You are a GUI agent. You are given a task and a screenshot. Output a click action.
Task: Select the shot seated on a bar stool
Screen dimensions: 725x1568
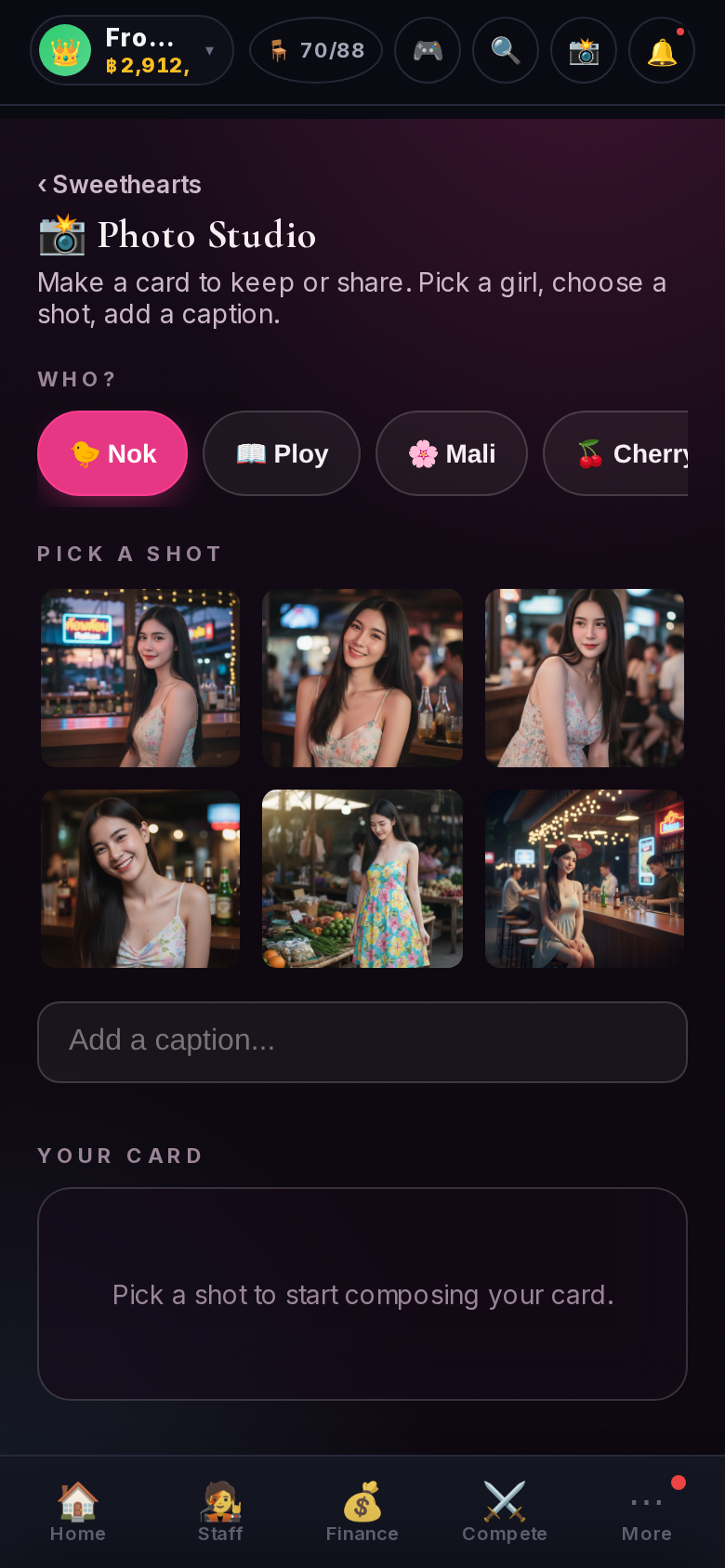585,879
